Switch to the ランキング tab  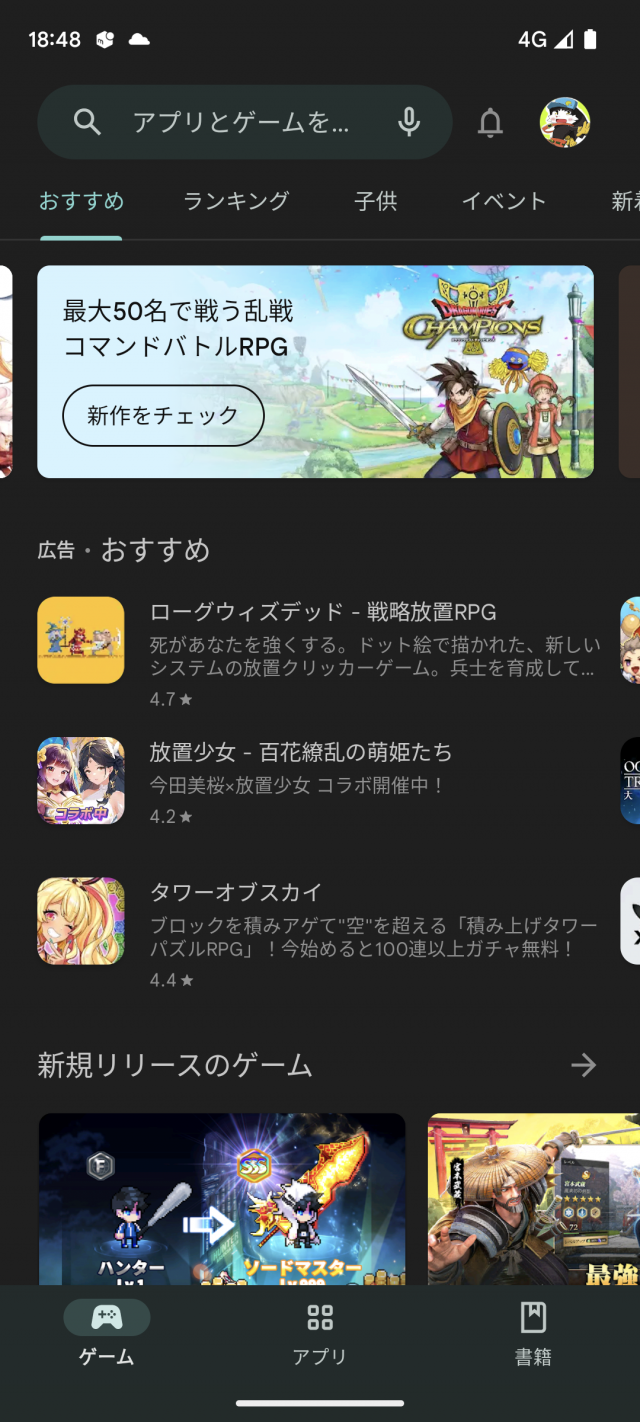click(x=236, y=201)
